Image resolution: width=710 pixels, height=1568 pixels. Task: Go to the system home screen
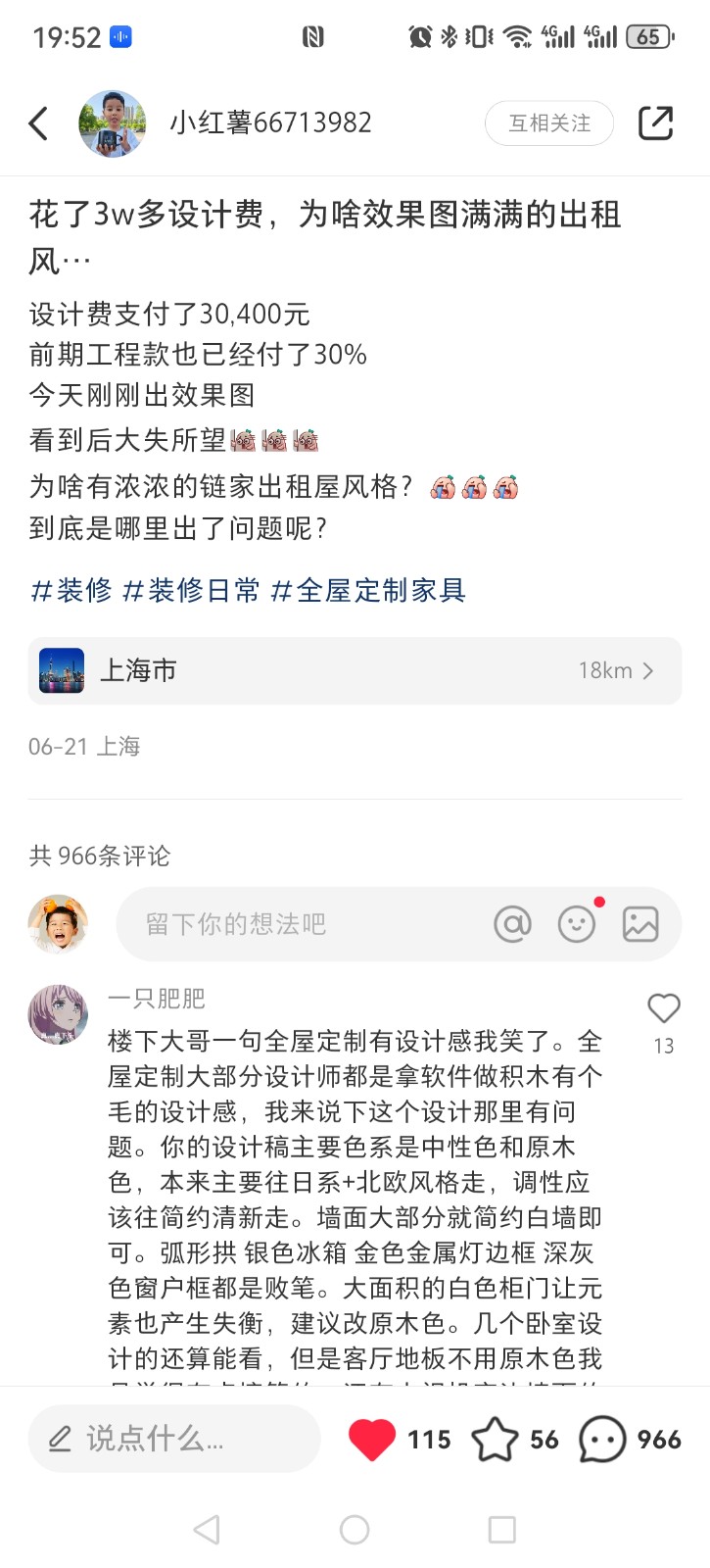click(x=355, y=1530)
